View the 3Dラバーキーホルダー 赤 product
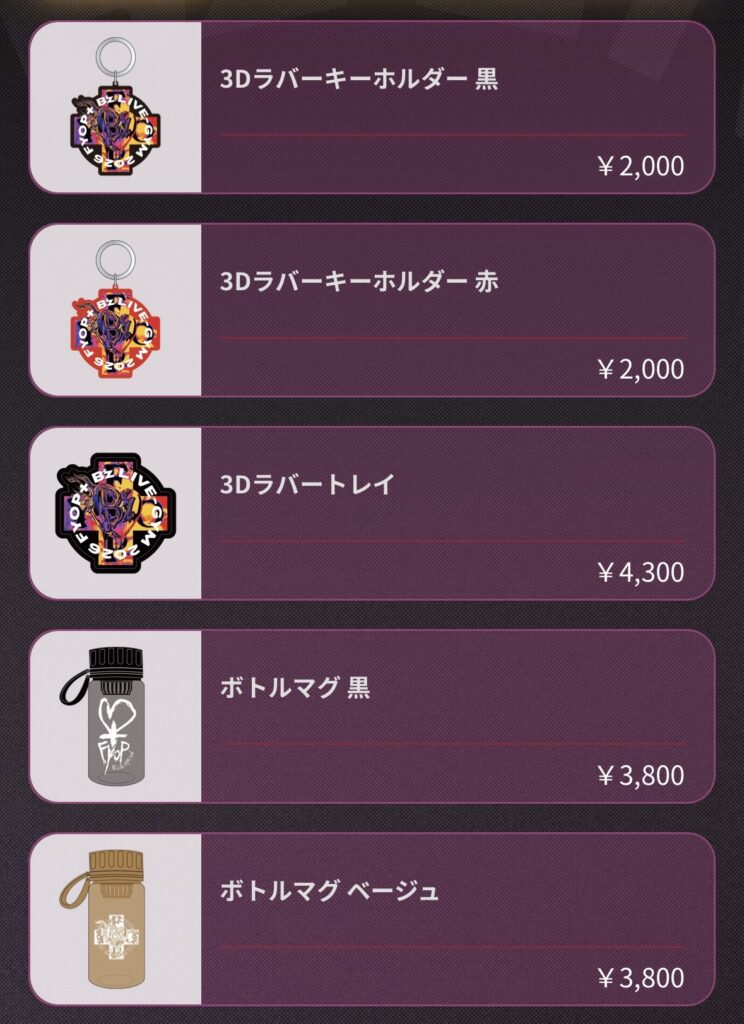744x1024 pixels. 372,310
